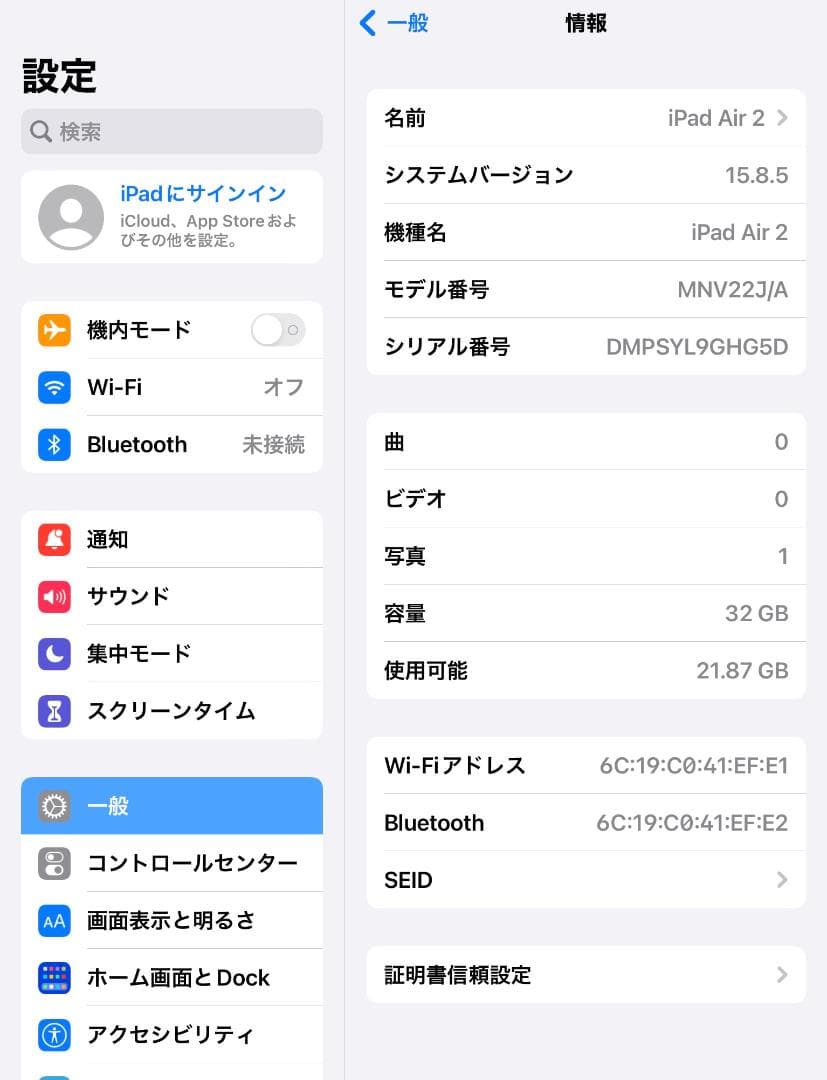Toggle 機内モード on
The width and height of the screenshot is (827, 1080).
point(277,330)
